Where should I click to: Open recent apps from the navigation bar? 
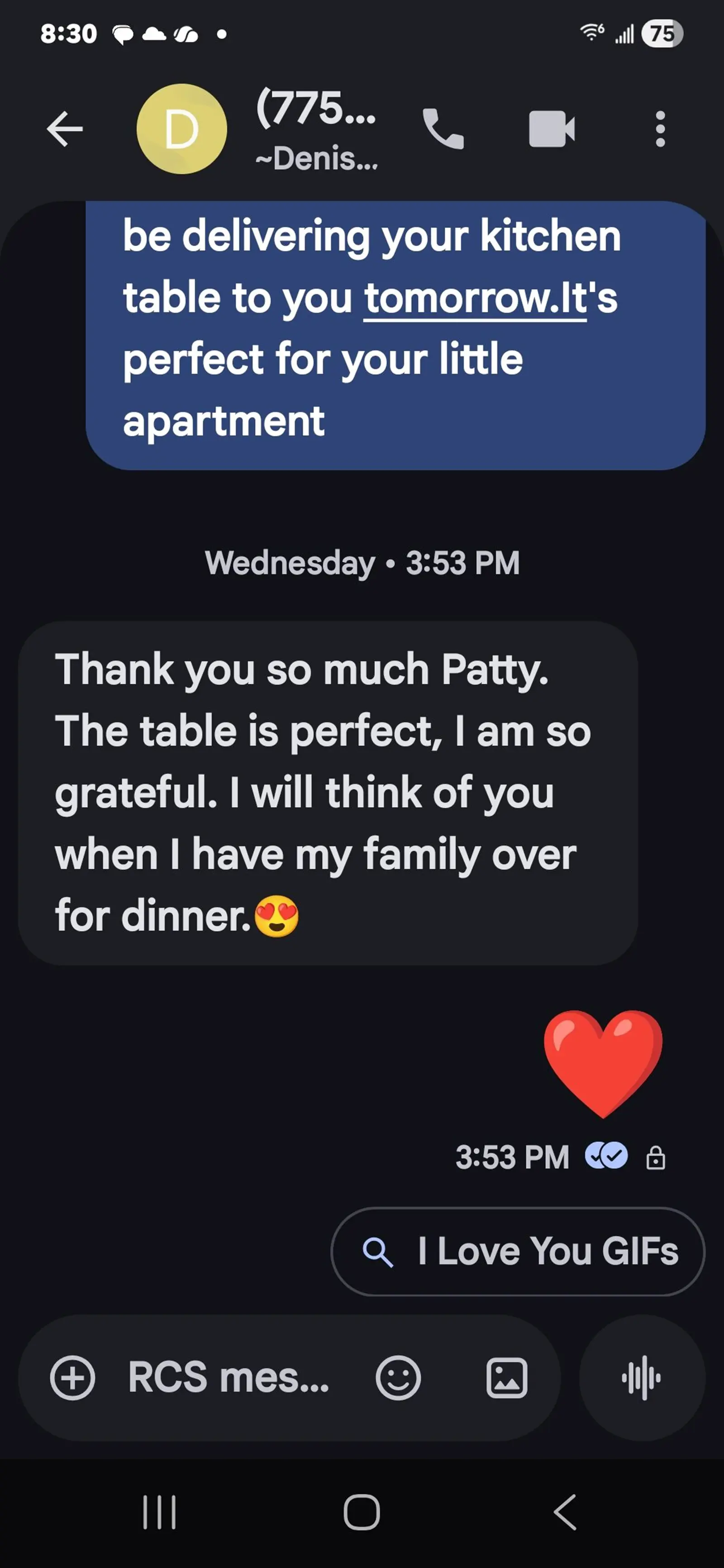160,1512
